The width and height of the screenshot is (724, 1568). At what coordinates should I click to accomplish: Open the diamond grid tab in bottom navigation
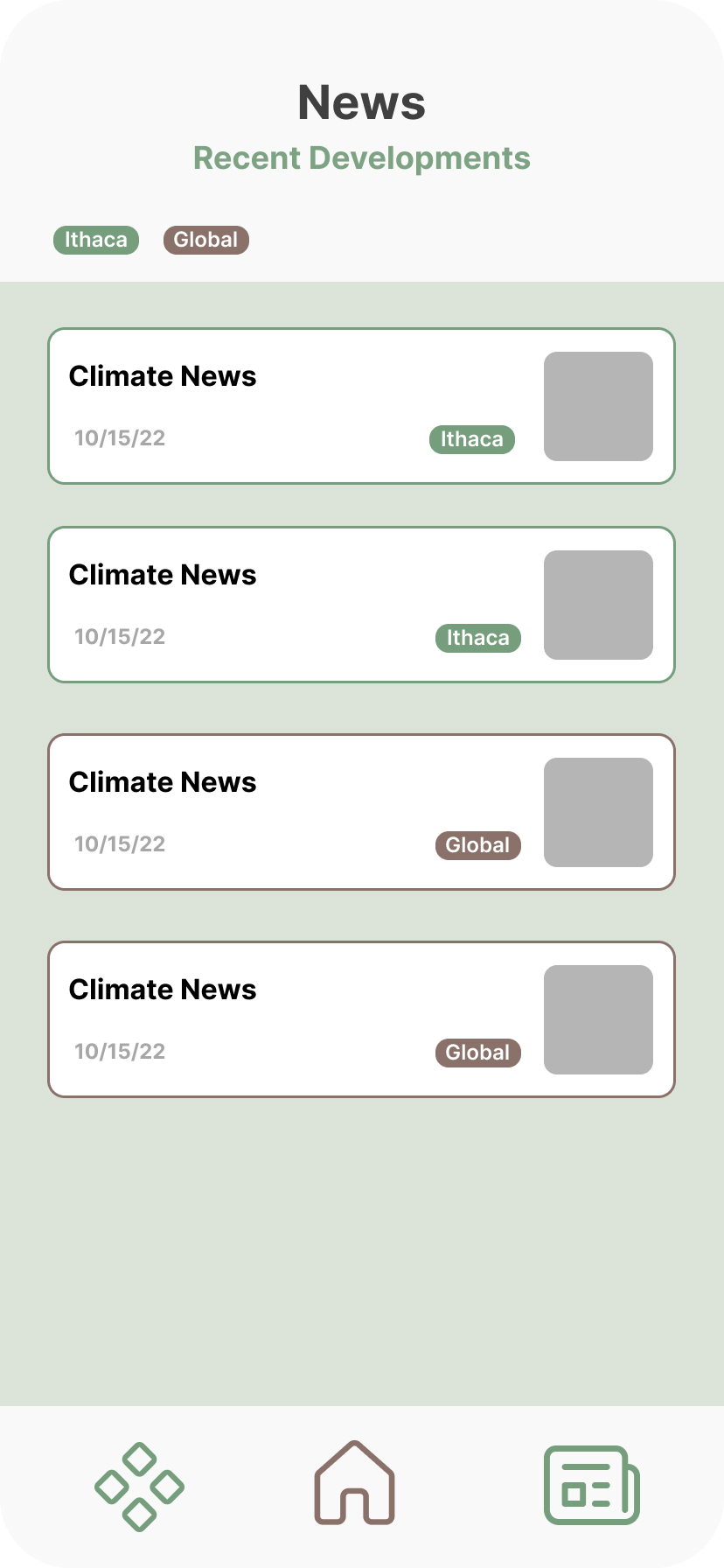coord(139,1487)
